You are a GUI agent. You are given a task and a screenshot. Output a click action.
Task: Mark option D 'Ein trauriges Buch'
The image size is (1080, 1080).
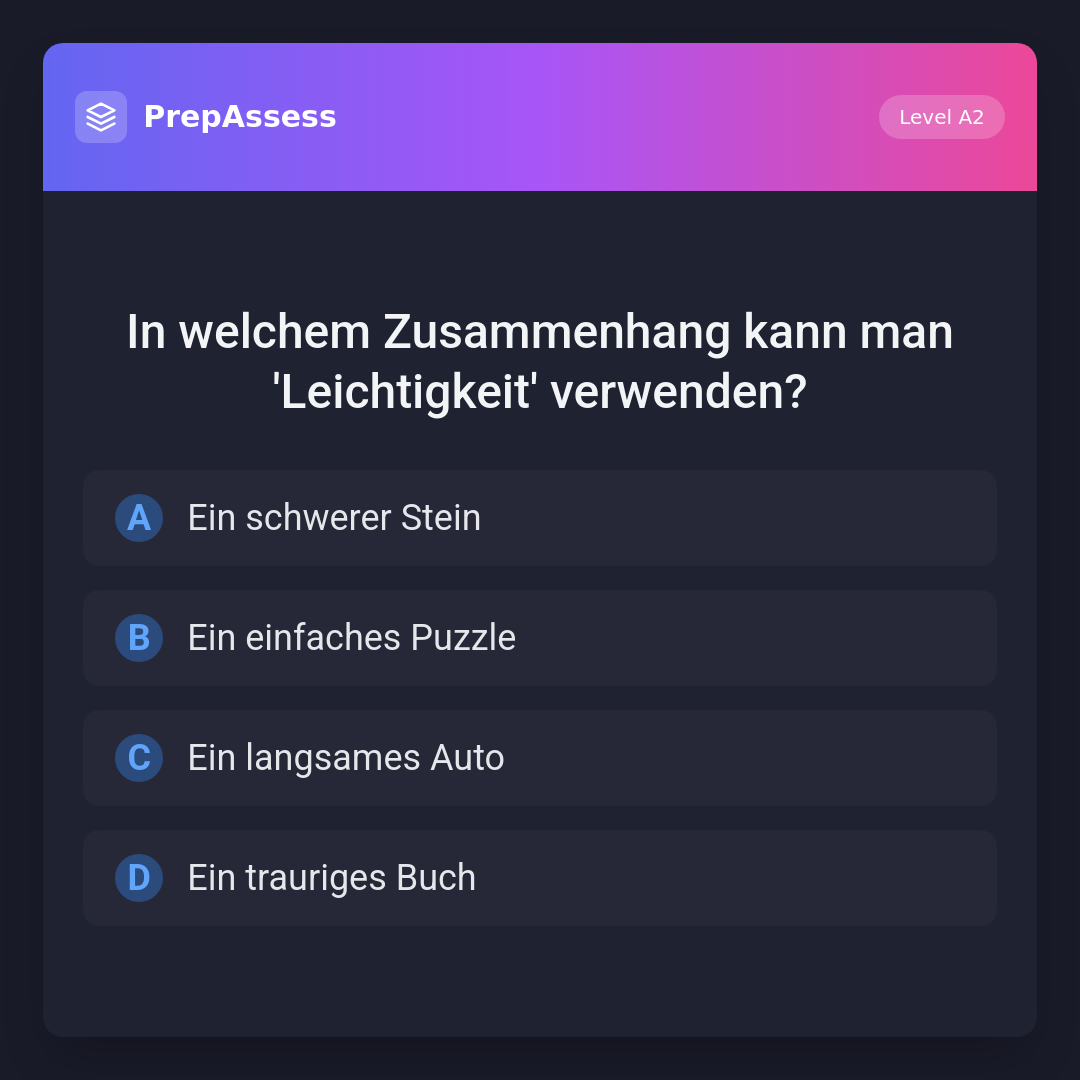(539, 878)
